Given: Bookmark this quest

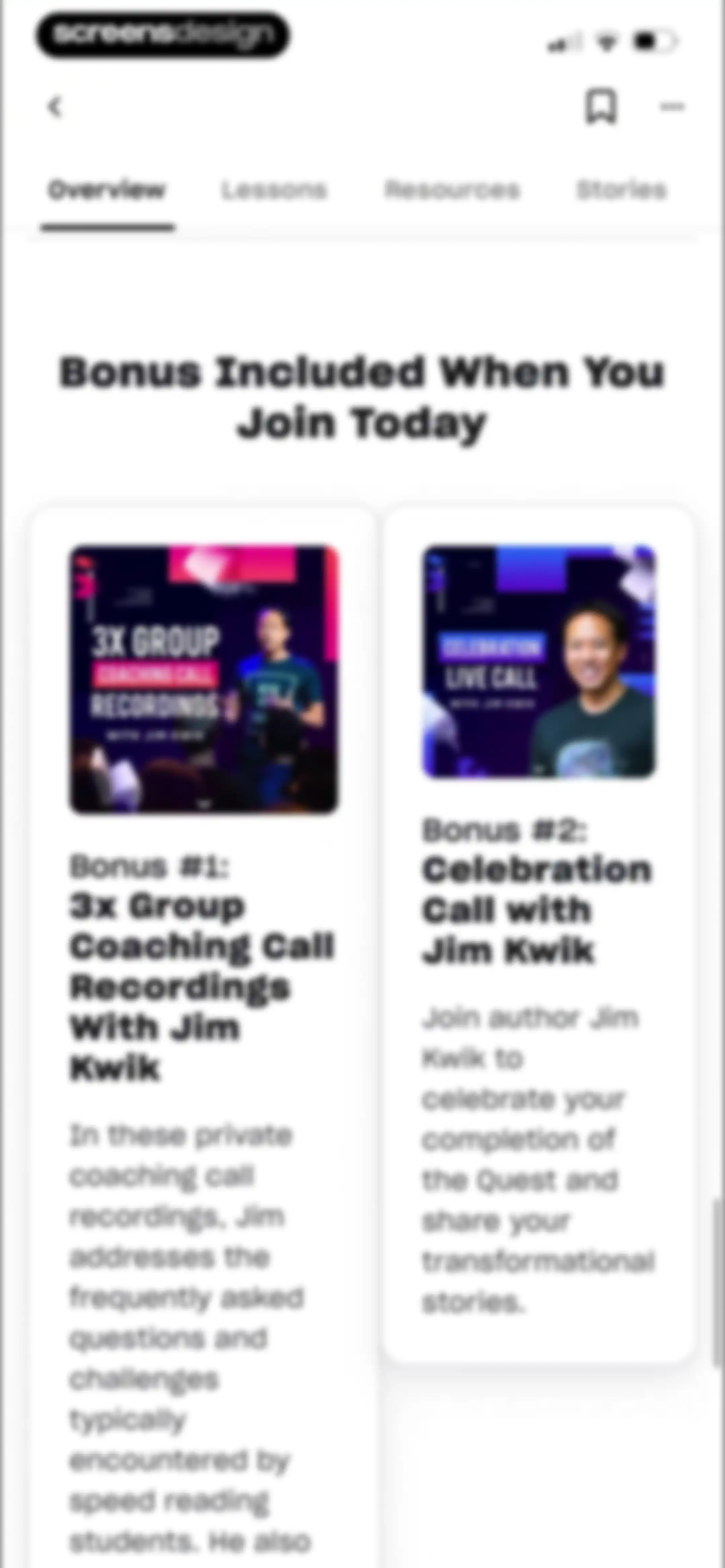Looking at the screenshot, I should [x=601, y=107].
